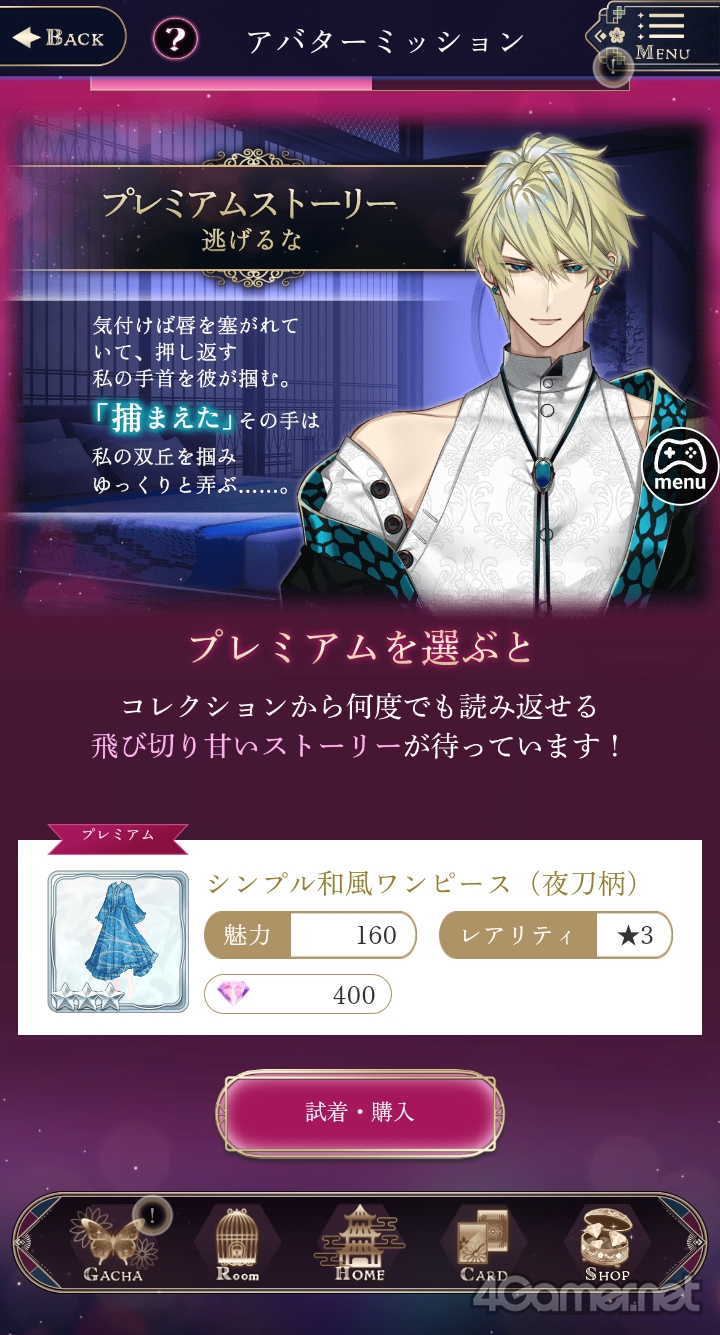Go to the Home tab
This screenshot has width=720, height=1335.
tap(359, 1244)
